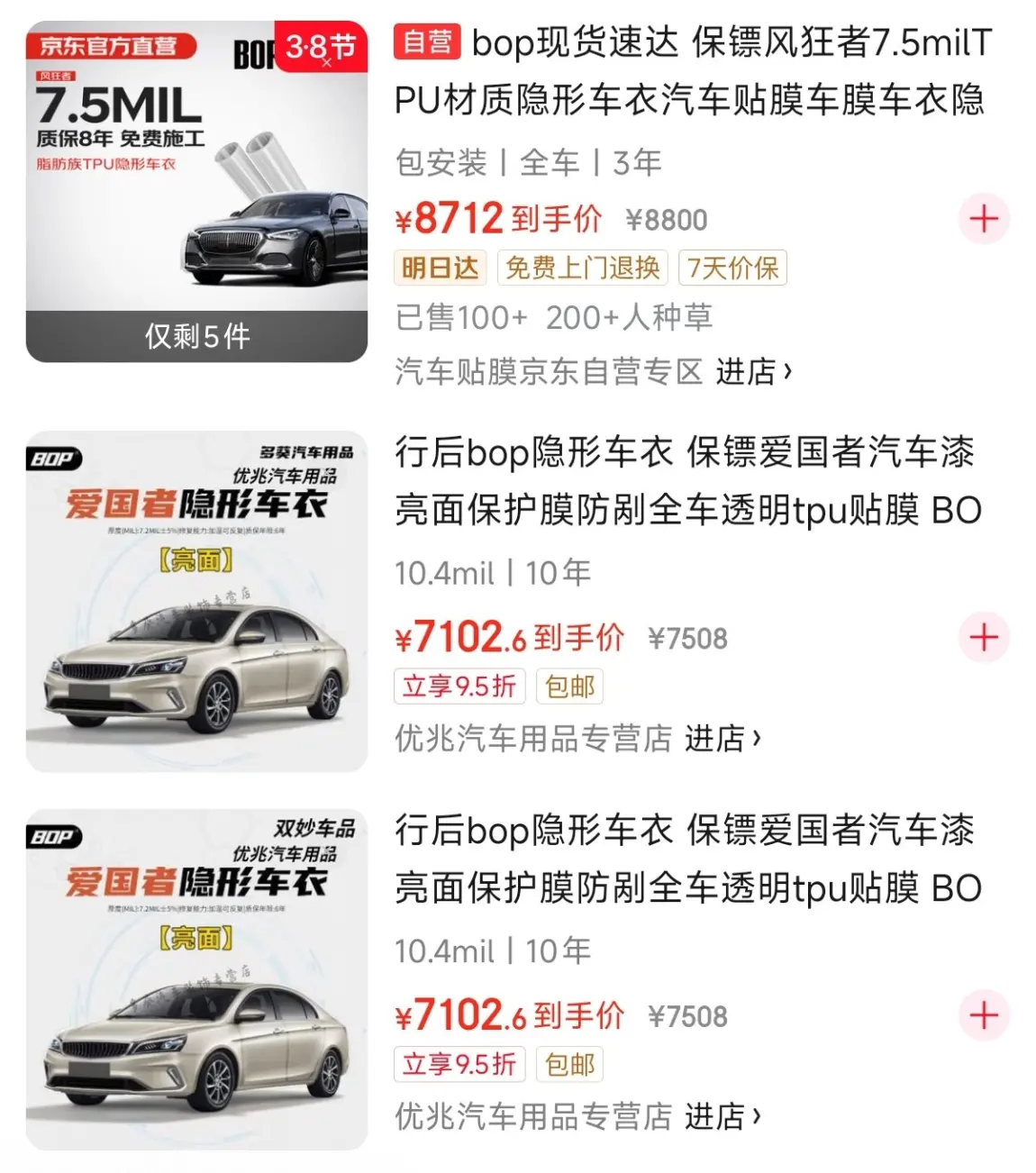Open the bop现货速达 保镖风狂者 product listing
This screenshot has height=1173, width=1036.
[692, 71]
